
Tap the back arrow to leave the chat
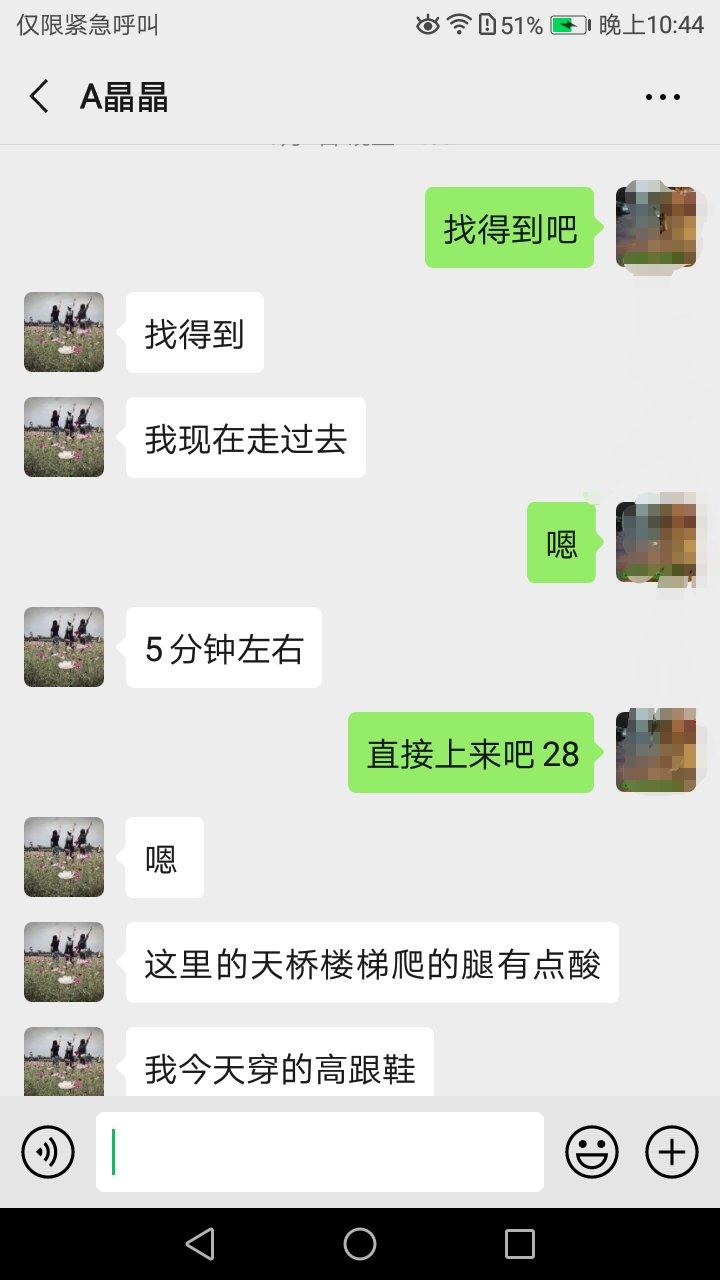tap(38, 96)
